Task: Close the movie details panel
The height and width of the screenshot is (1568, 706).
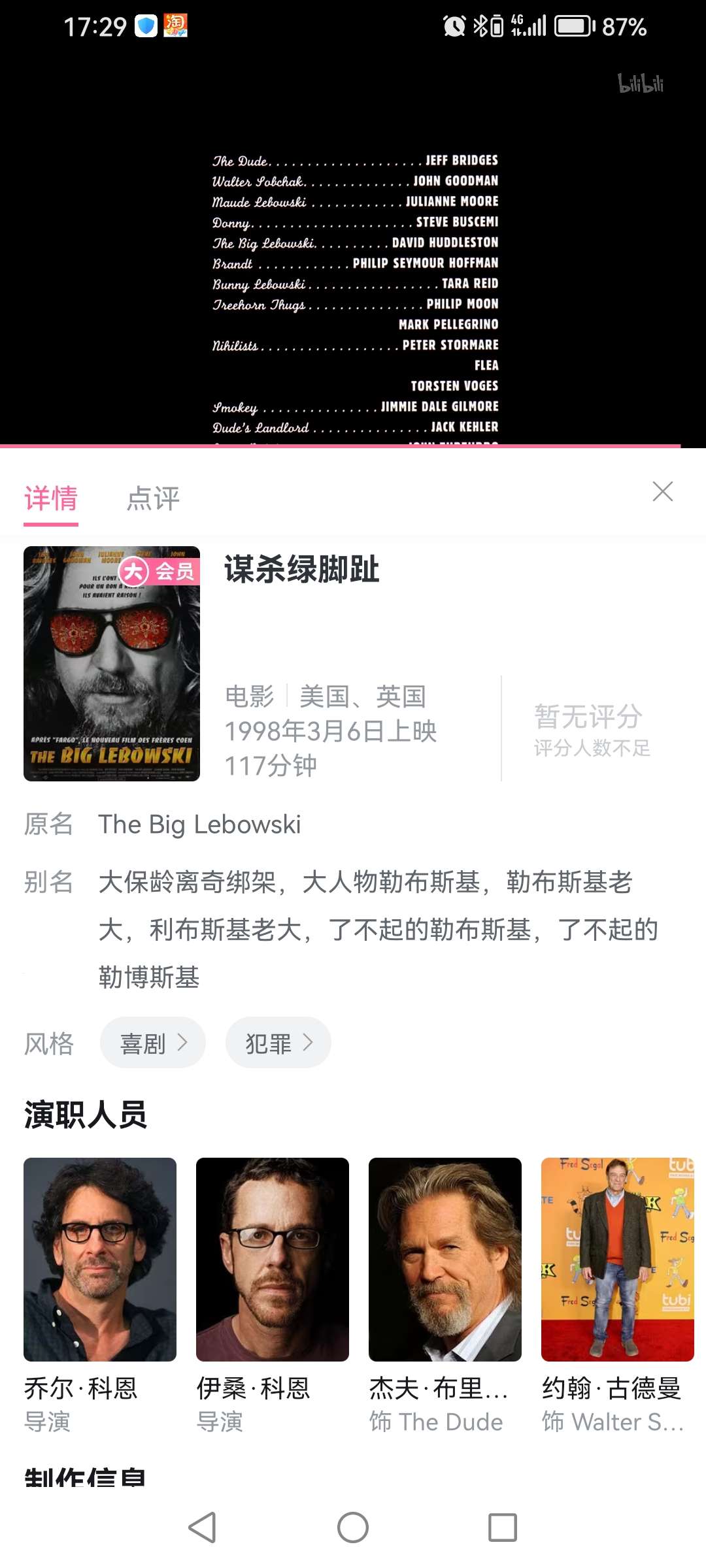Action: point(662,491)
